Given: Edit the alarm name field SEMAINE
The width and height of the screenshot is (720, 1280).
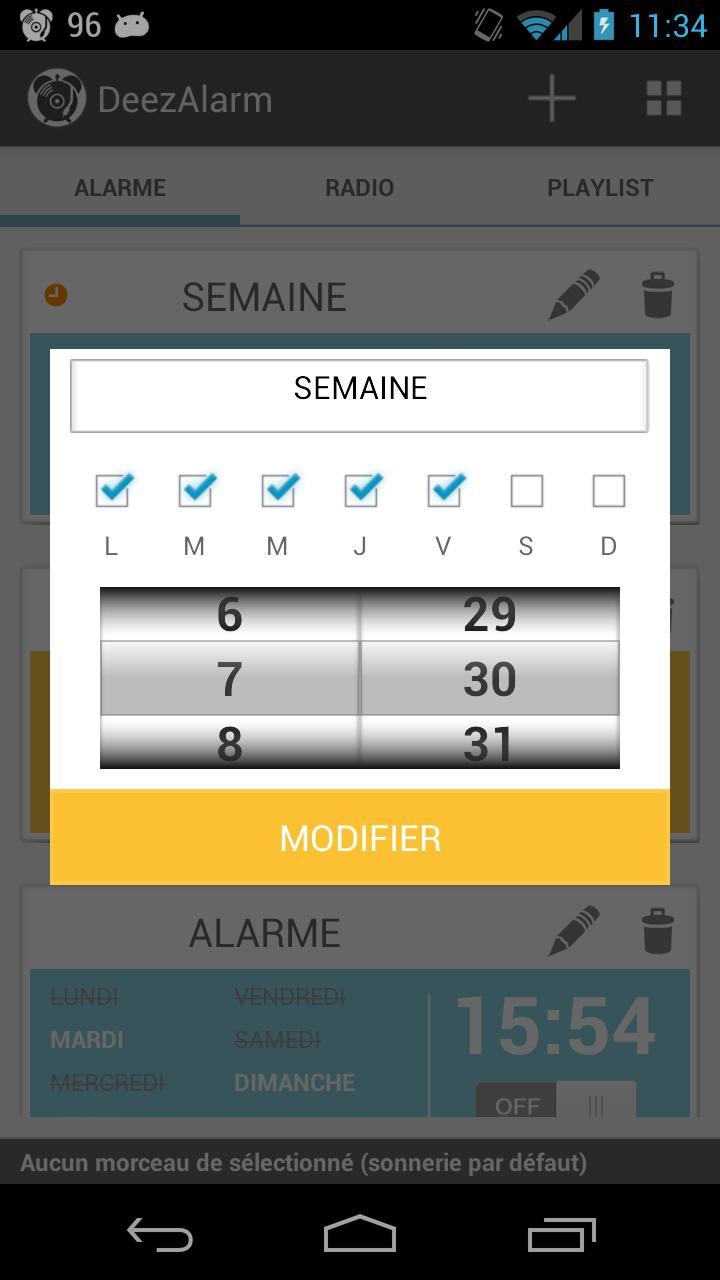Looking at the screenshot, I should click(x=359, y=396).
